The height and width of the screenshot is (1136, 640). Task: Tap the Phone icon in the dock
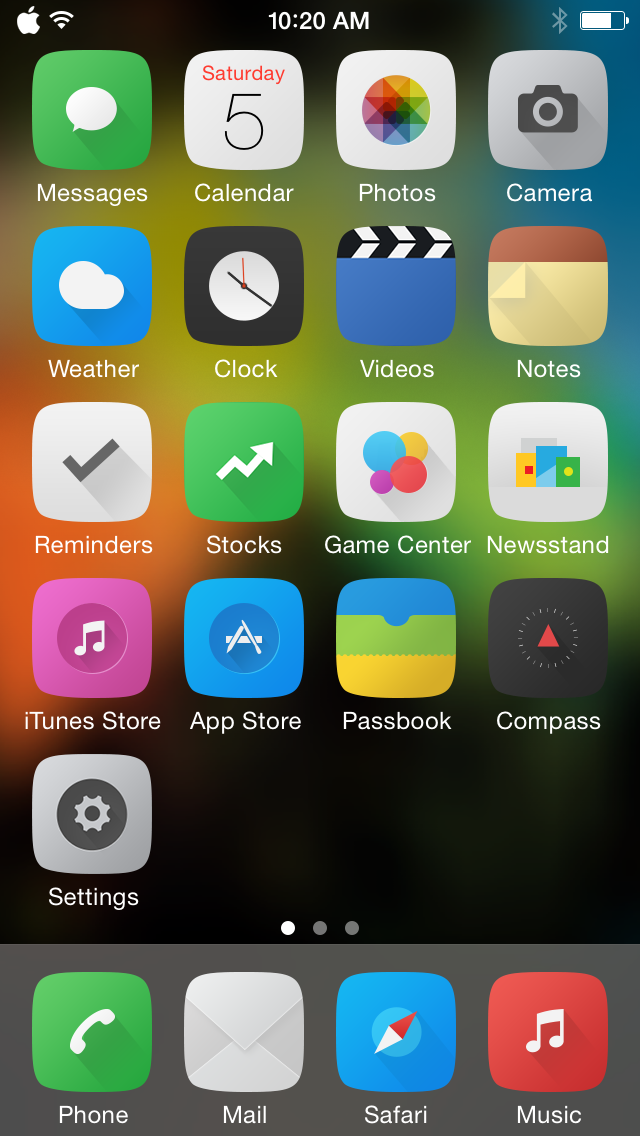(x=92, y=1032)
